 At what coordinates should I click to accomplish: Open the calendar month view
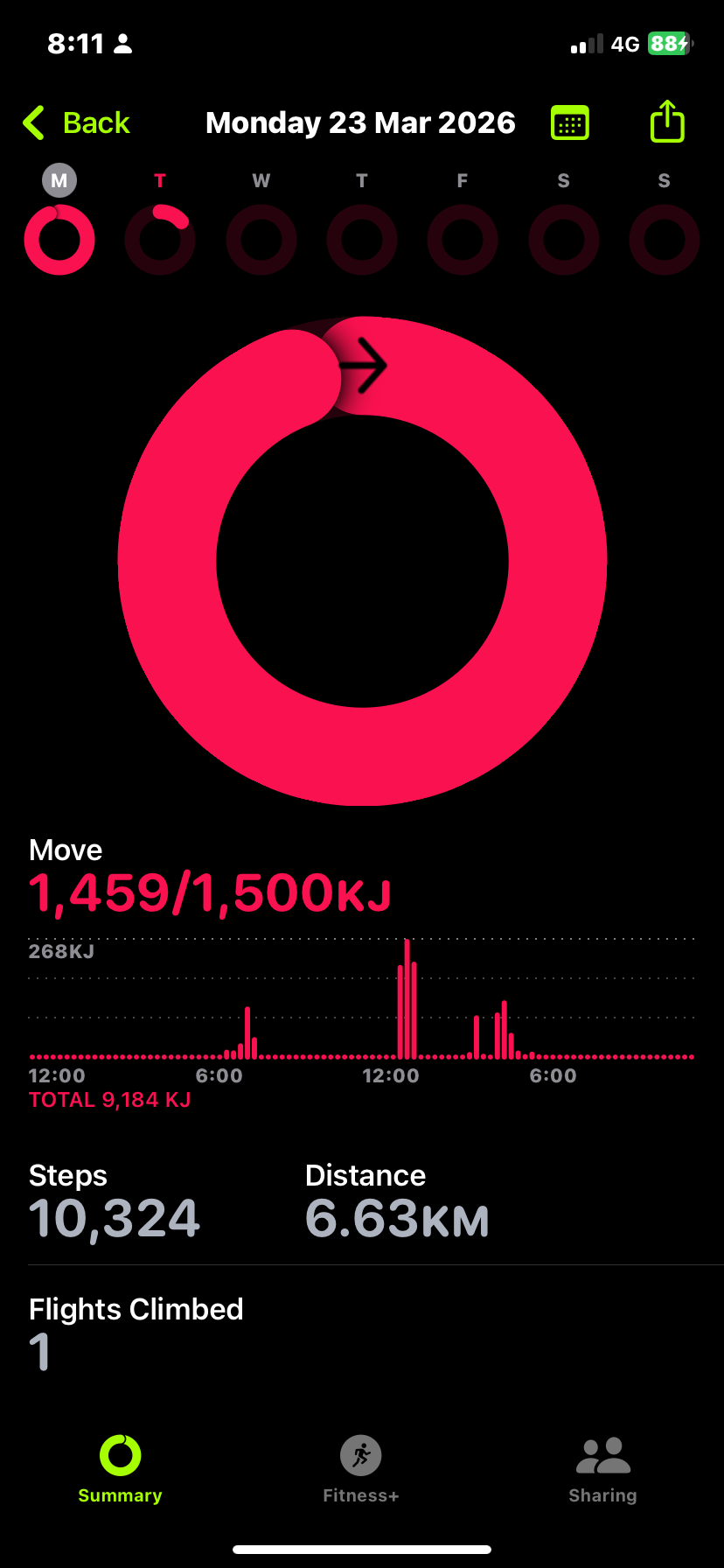coord(570,123)
